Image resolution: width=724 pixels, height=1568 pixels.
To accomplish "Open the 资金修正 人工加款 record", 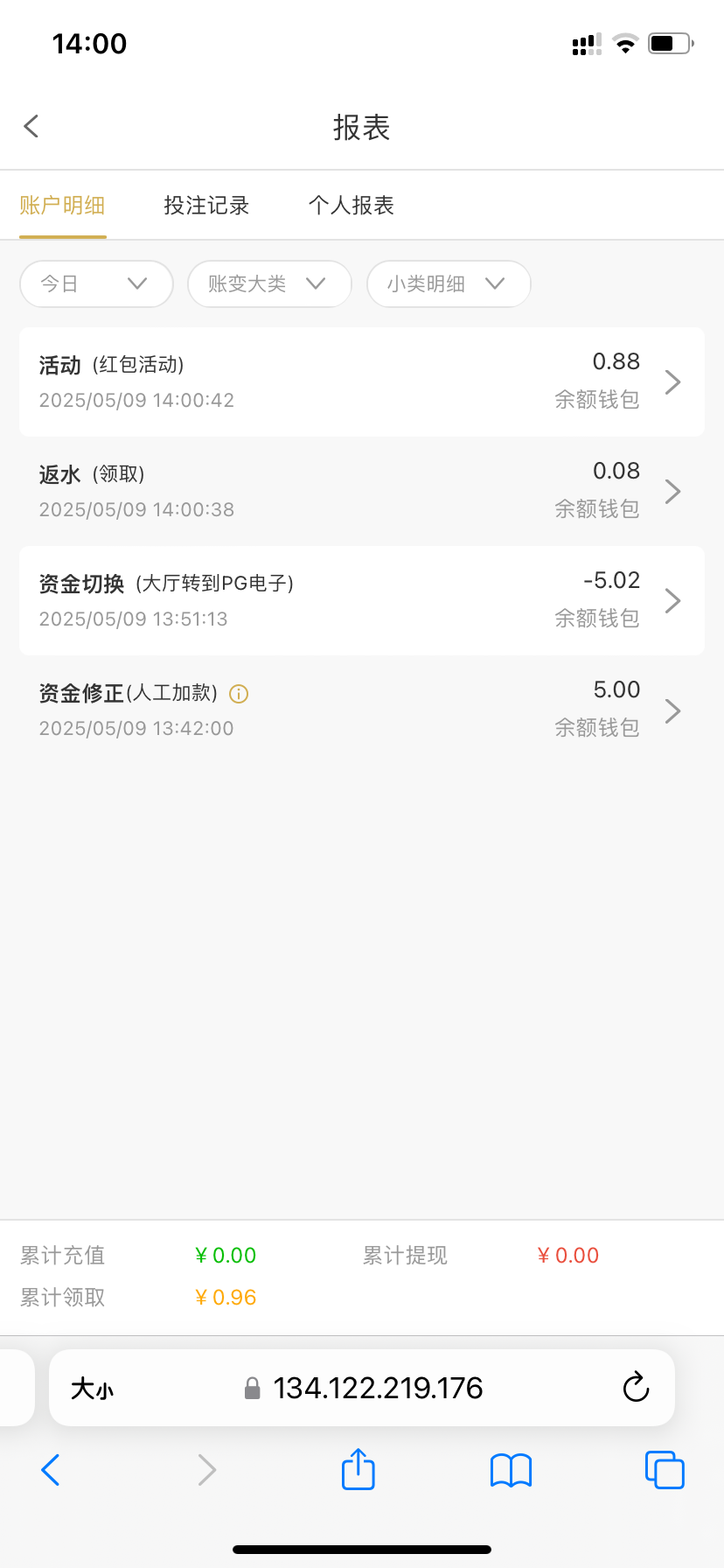I will click(x=362, y=710).
